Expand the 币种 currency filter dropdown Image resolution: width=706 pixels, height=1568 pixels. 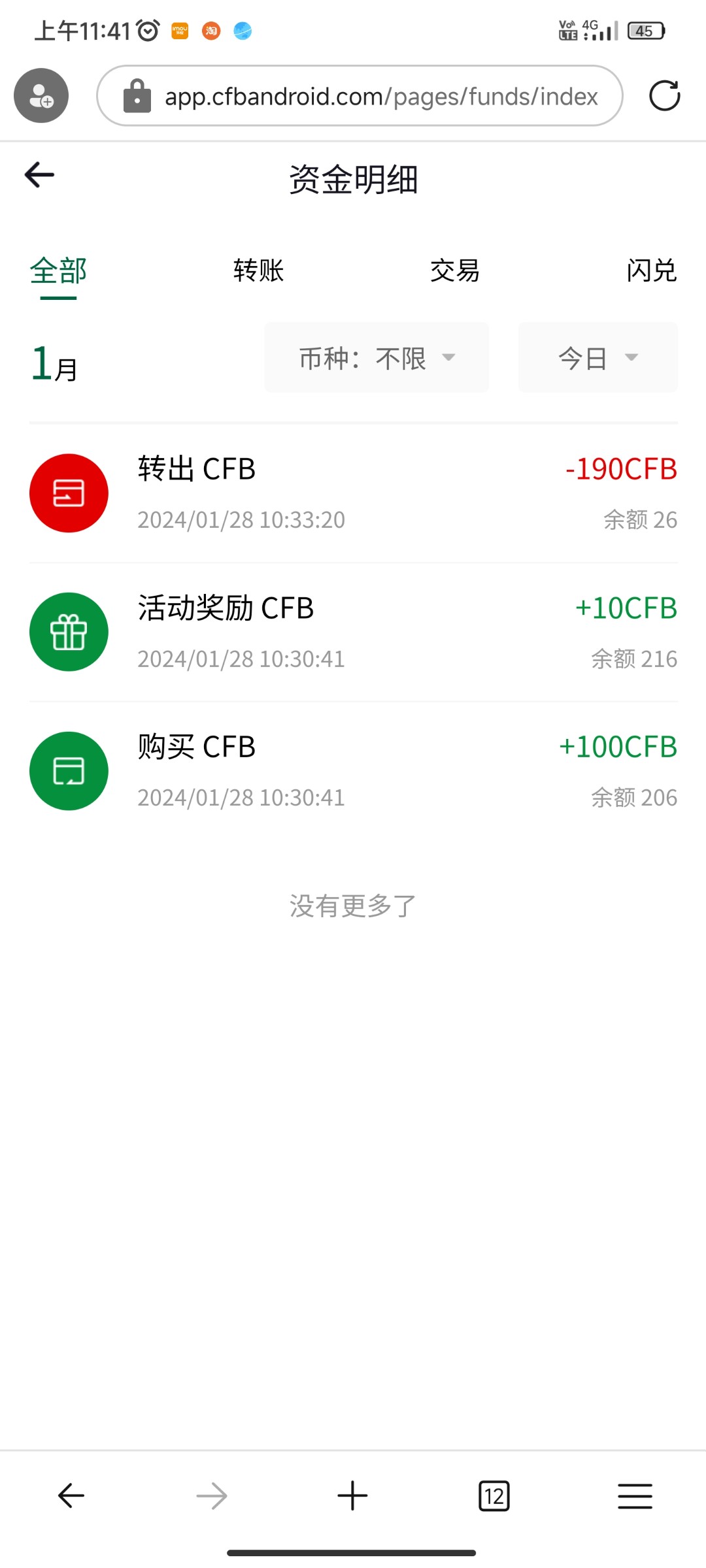pyautogui.click(x=377, y=358)
